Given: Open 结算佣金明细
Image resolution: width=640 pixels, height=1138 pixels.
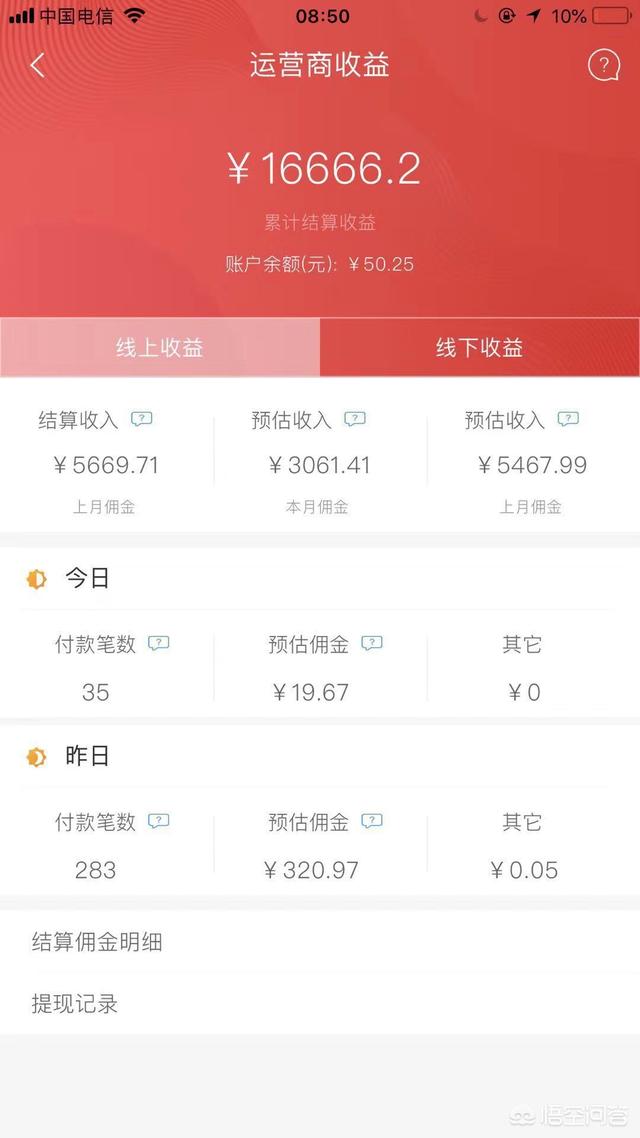Looking at the screenshot, I should (320, 942).
